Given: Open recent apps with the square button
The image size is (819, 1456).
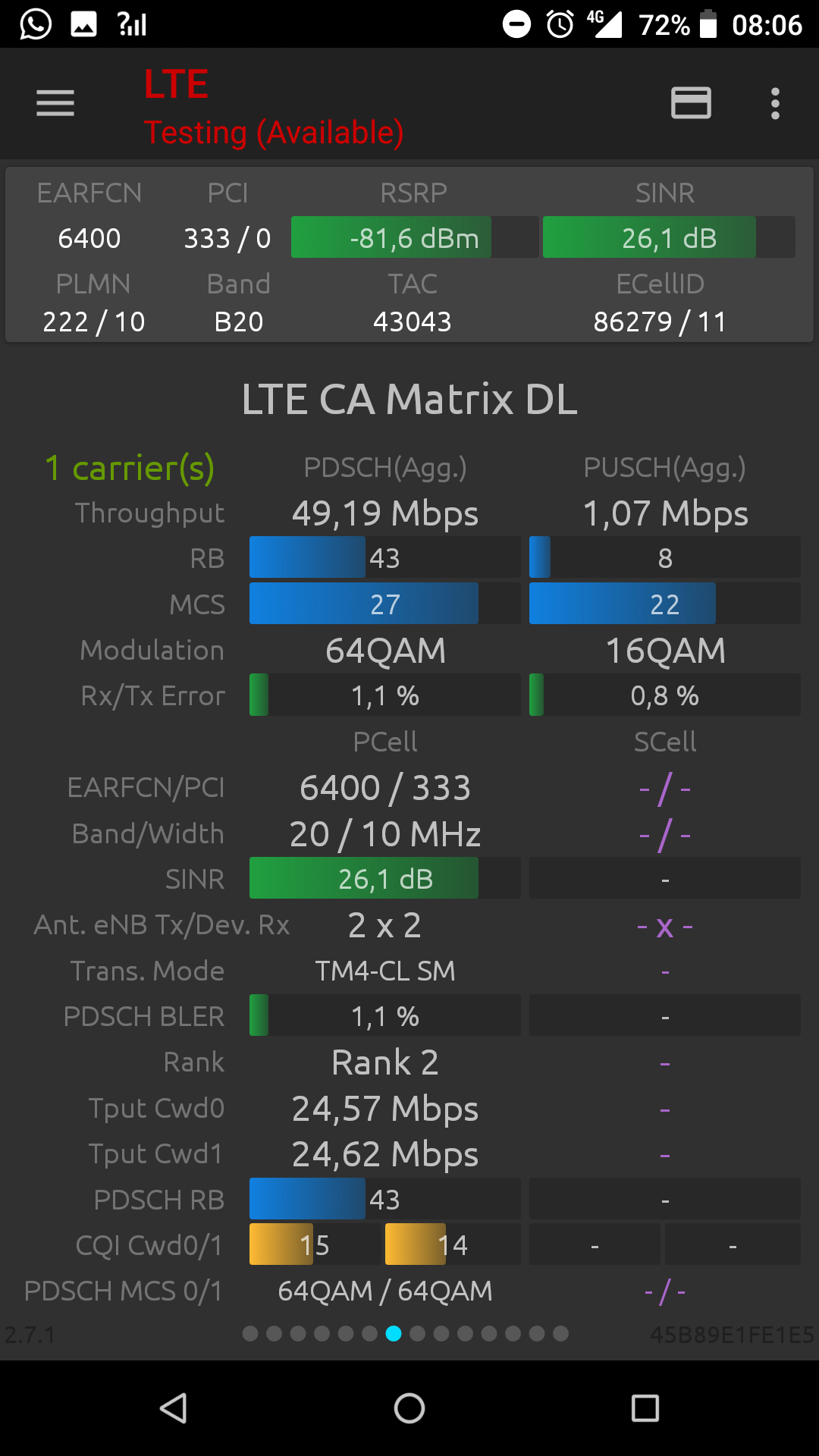Looking at the screenshot, I should pos(645,1408).
